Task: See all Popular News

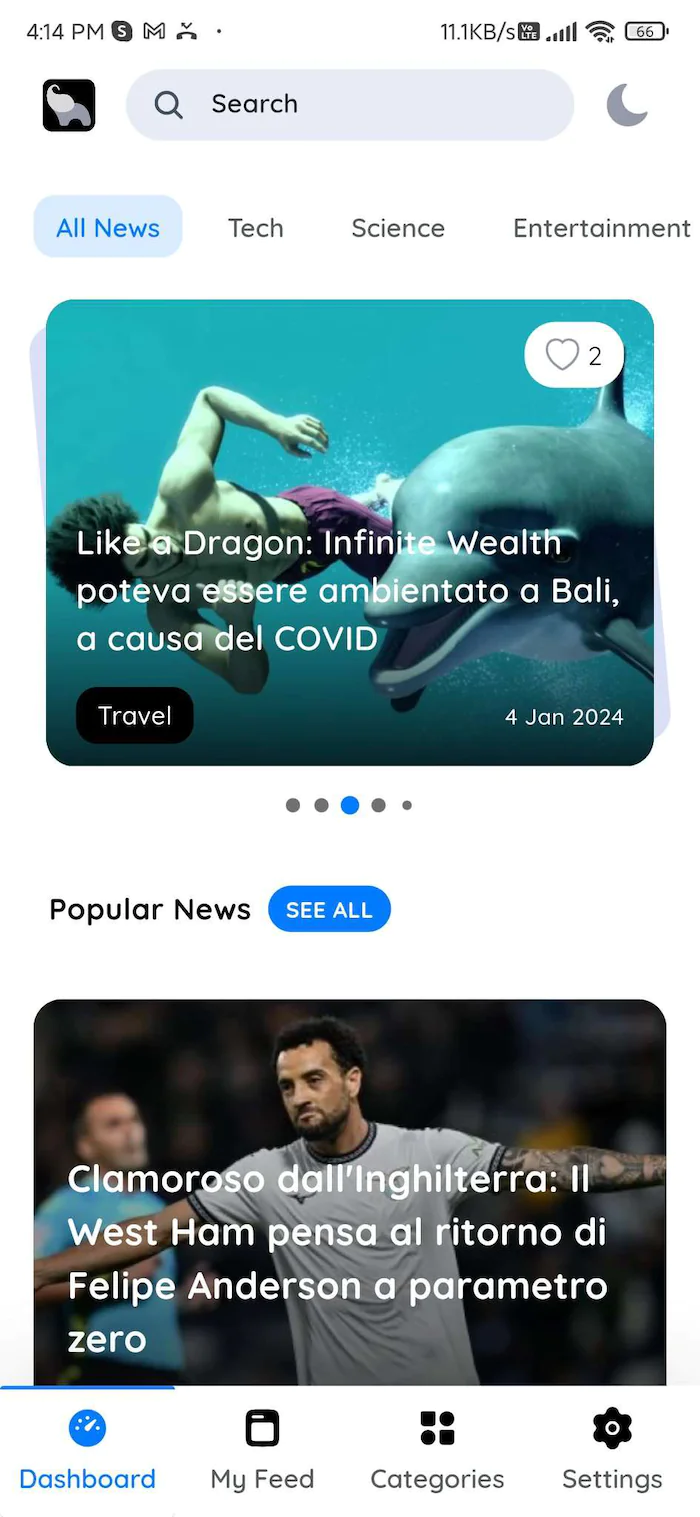Action: click(x=329, y=910)
